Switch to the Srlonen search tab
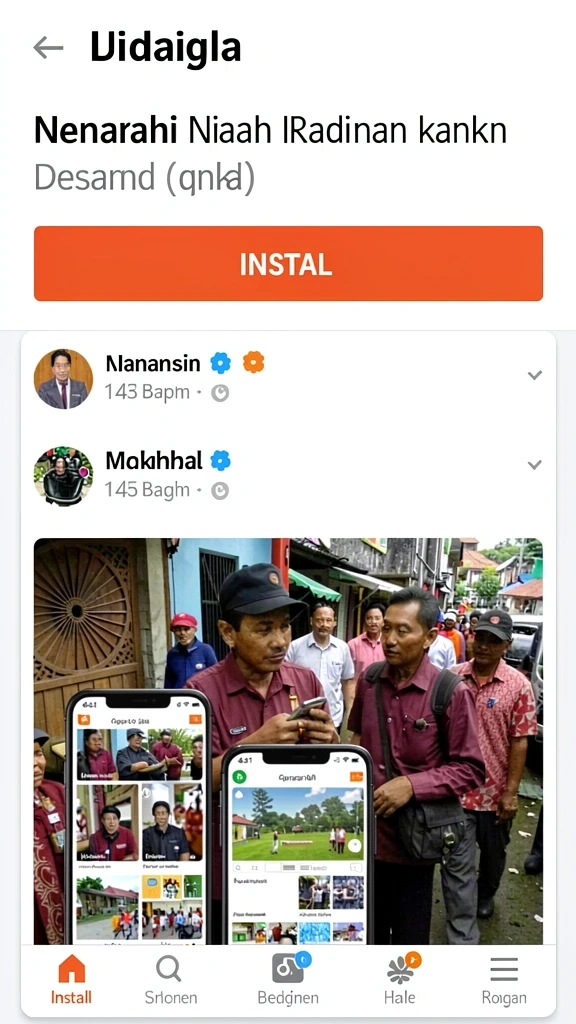This screenshot has height=1024, width=576. click(x=170, y=980)
